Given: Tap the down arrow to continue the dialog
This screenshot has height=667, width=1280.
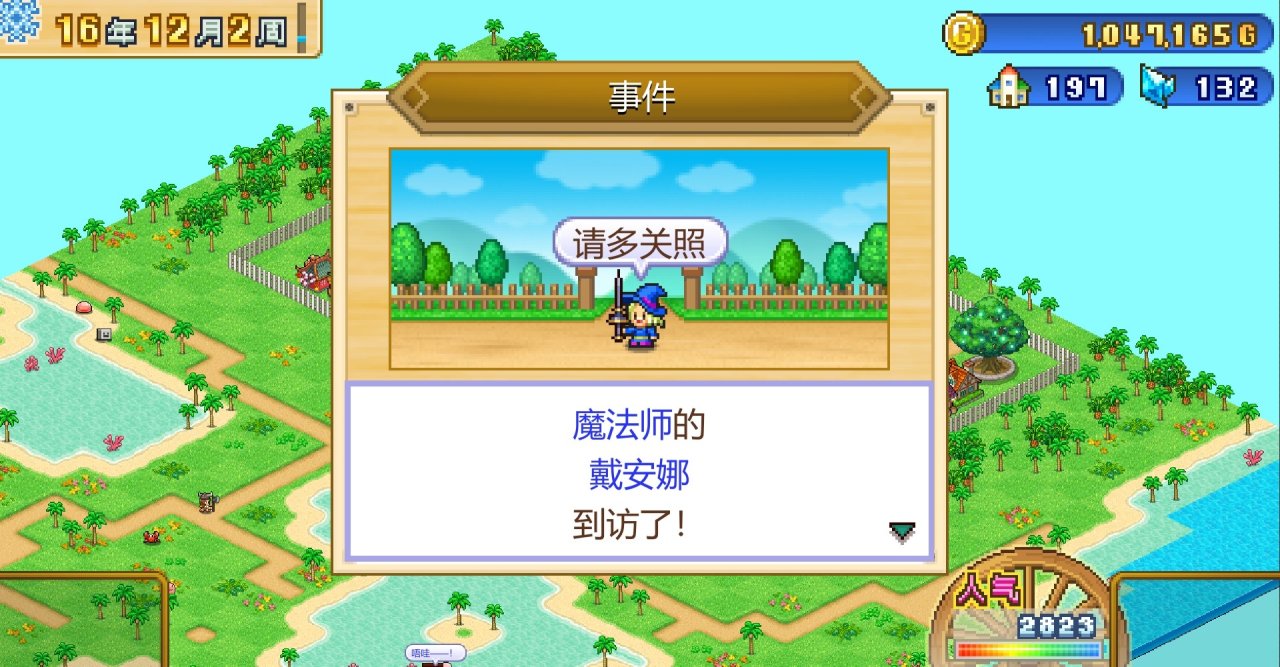Looking at the screenshot, I should 902,532.
